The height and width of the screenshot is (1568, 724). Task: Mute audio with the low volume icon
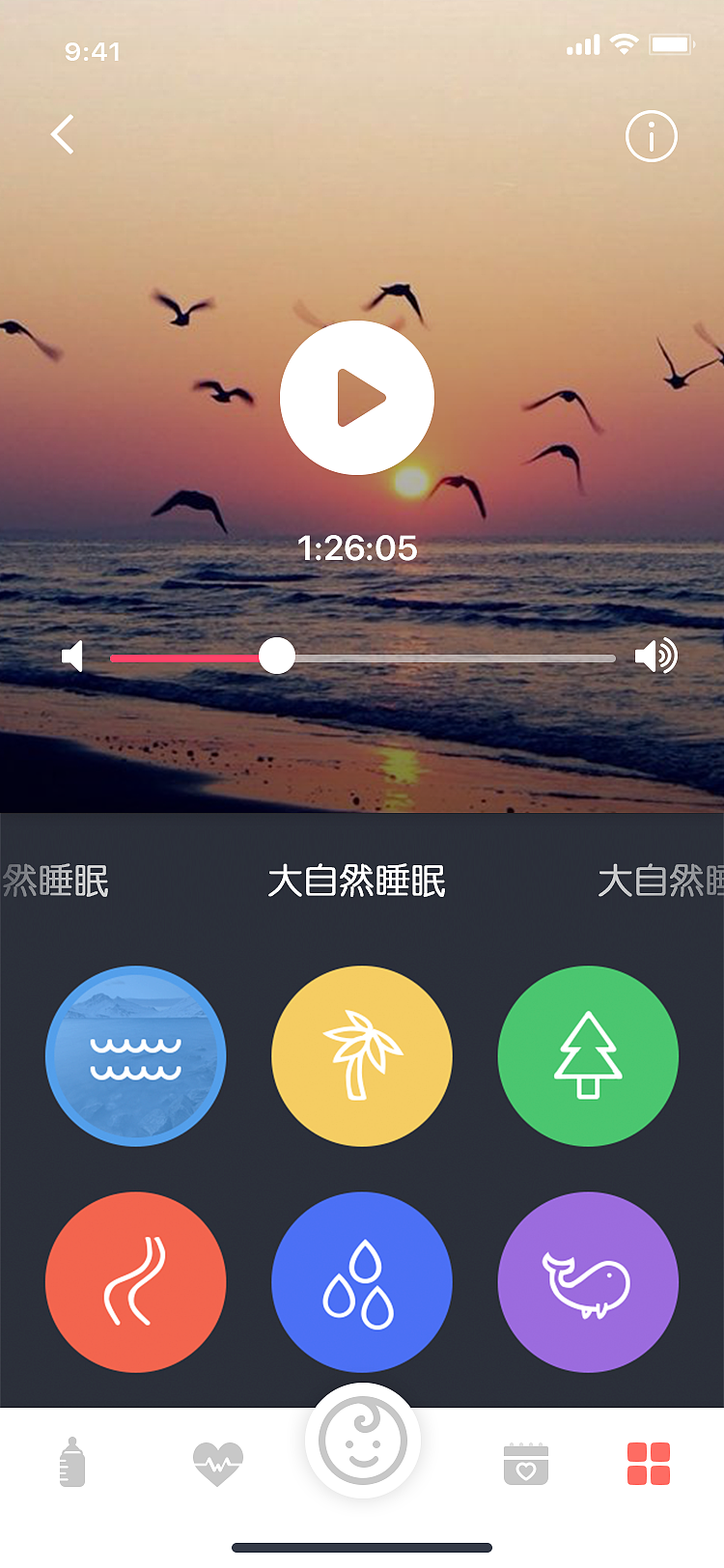click(x=74, y=657)
